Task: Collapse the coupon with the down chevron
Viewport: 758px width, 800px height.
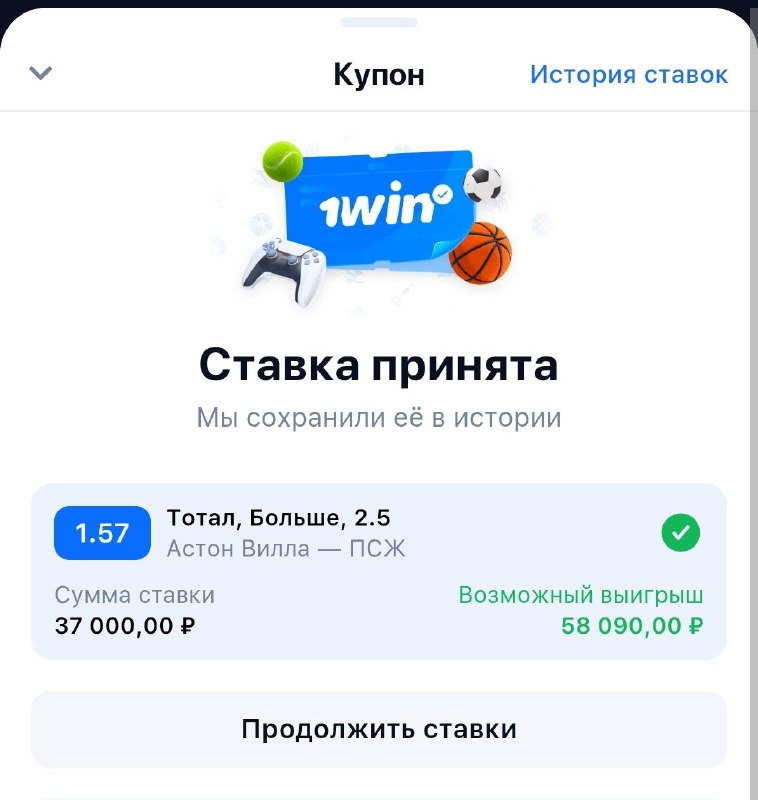Action: point(38,73)
